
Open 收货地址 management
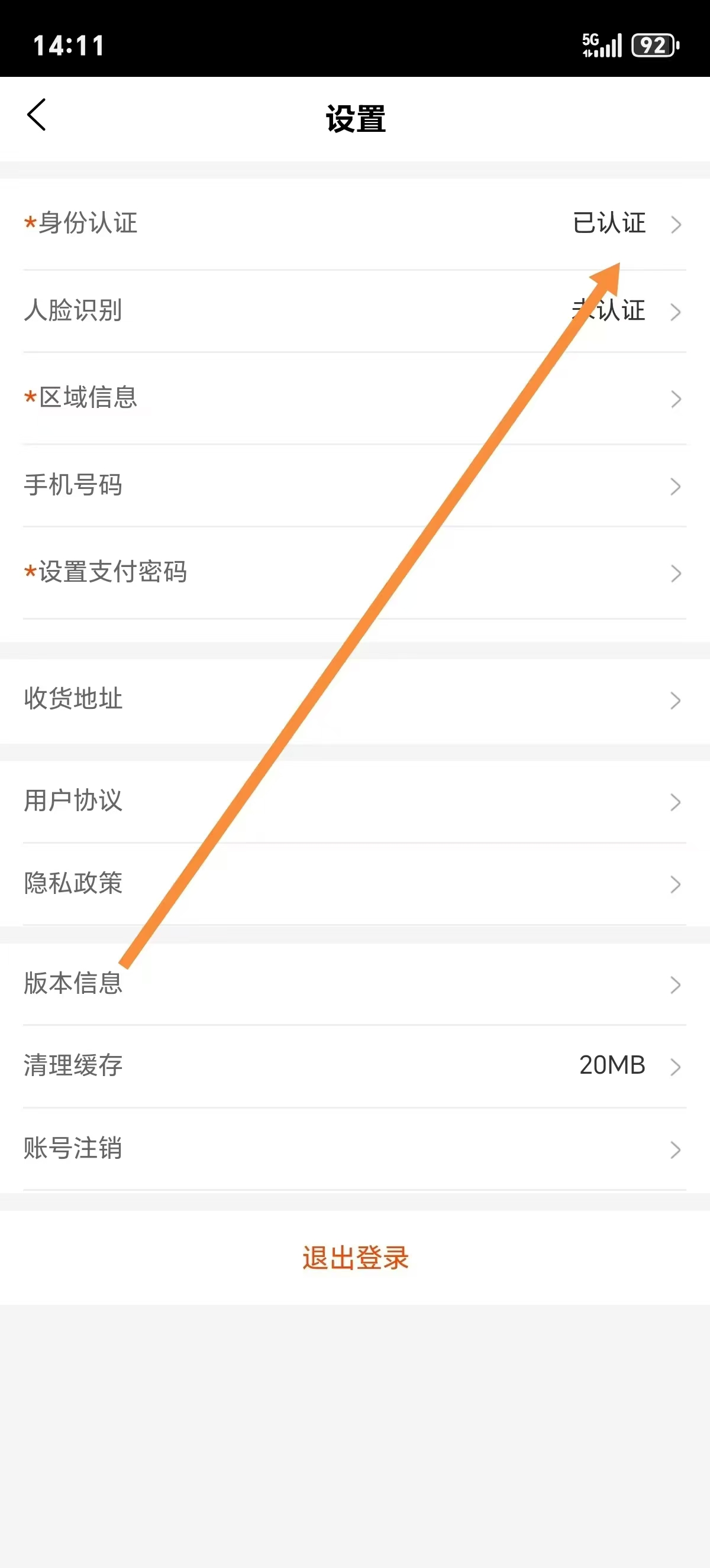pos(355,700)
